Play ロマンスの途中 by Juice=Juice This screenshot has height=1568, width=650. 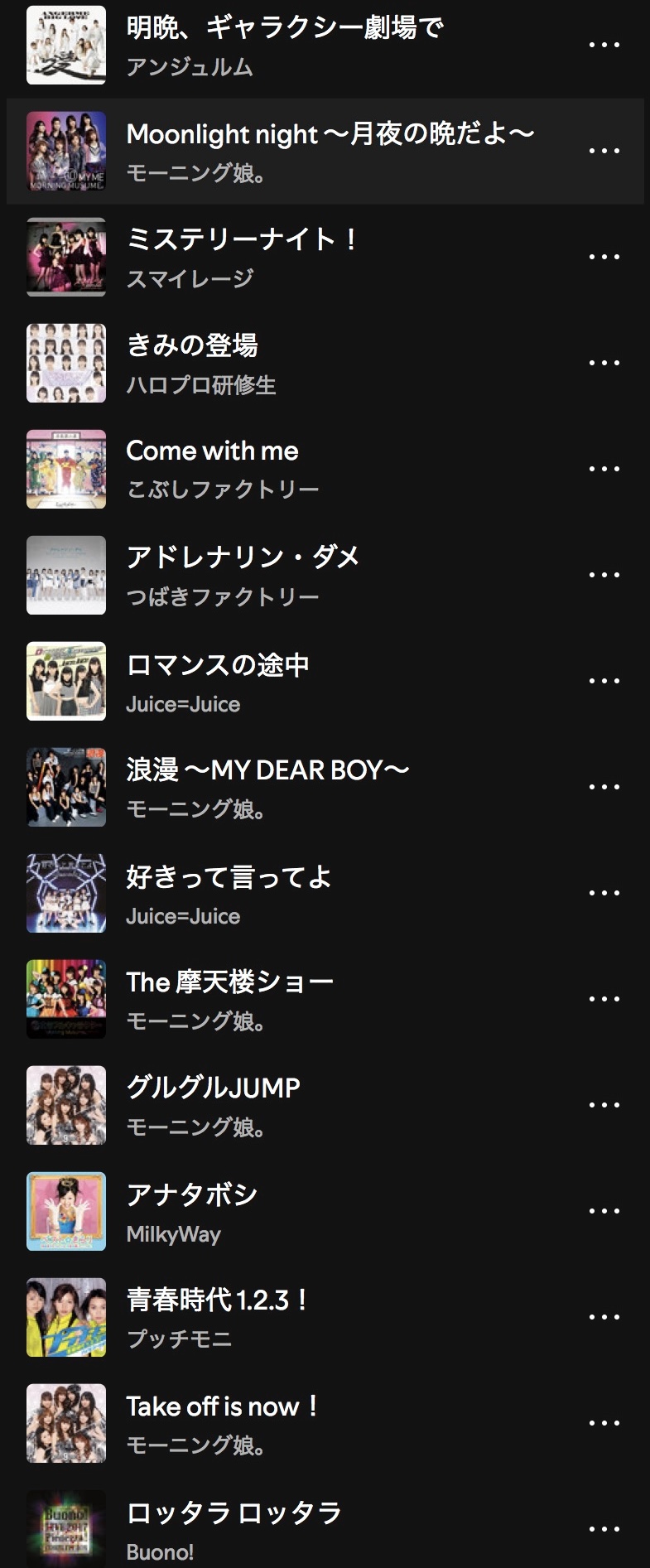pyautogui.click(x=218, y=664)
